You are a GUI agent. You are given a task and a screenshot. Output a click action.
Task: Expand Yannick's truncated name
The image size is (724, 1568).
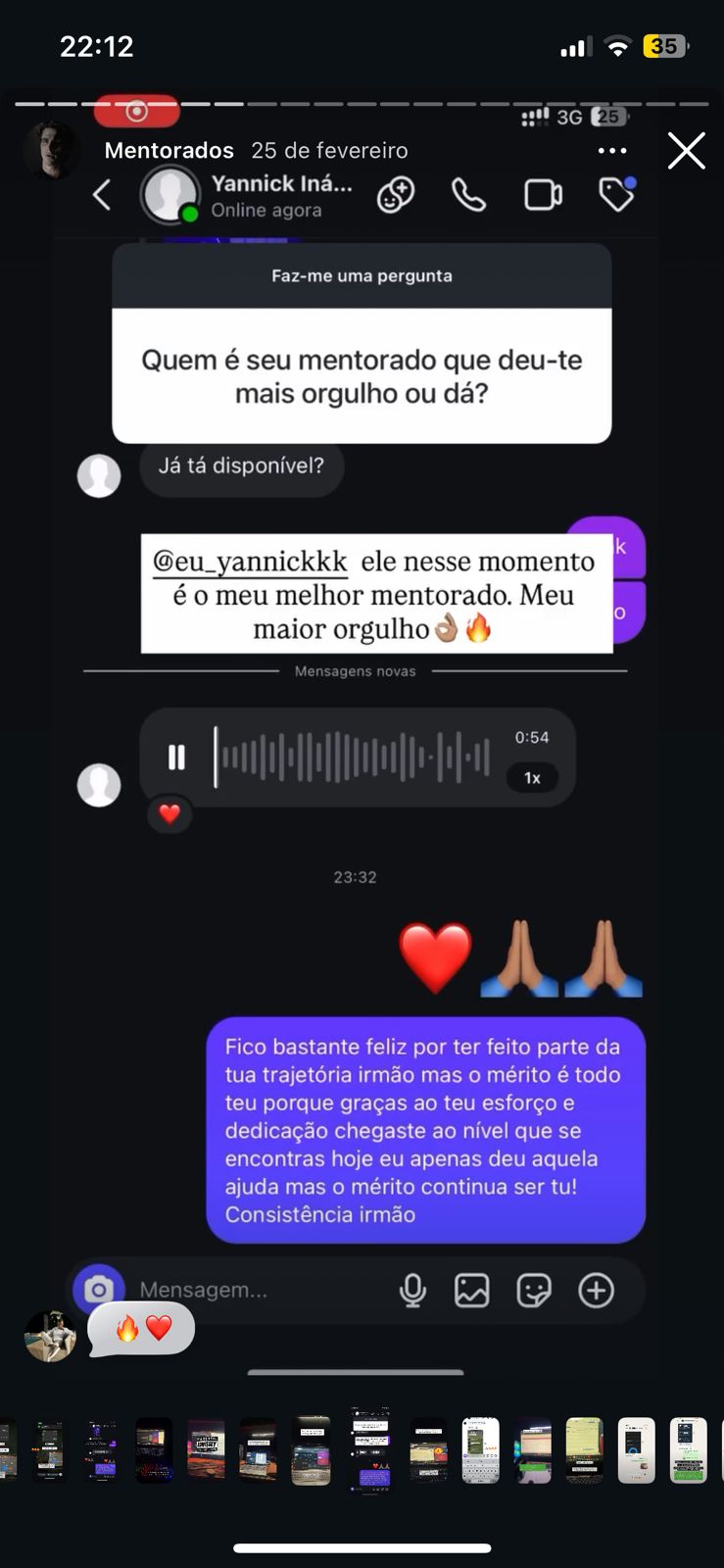pos(283,183)
